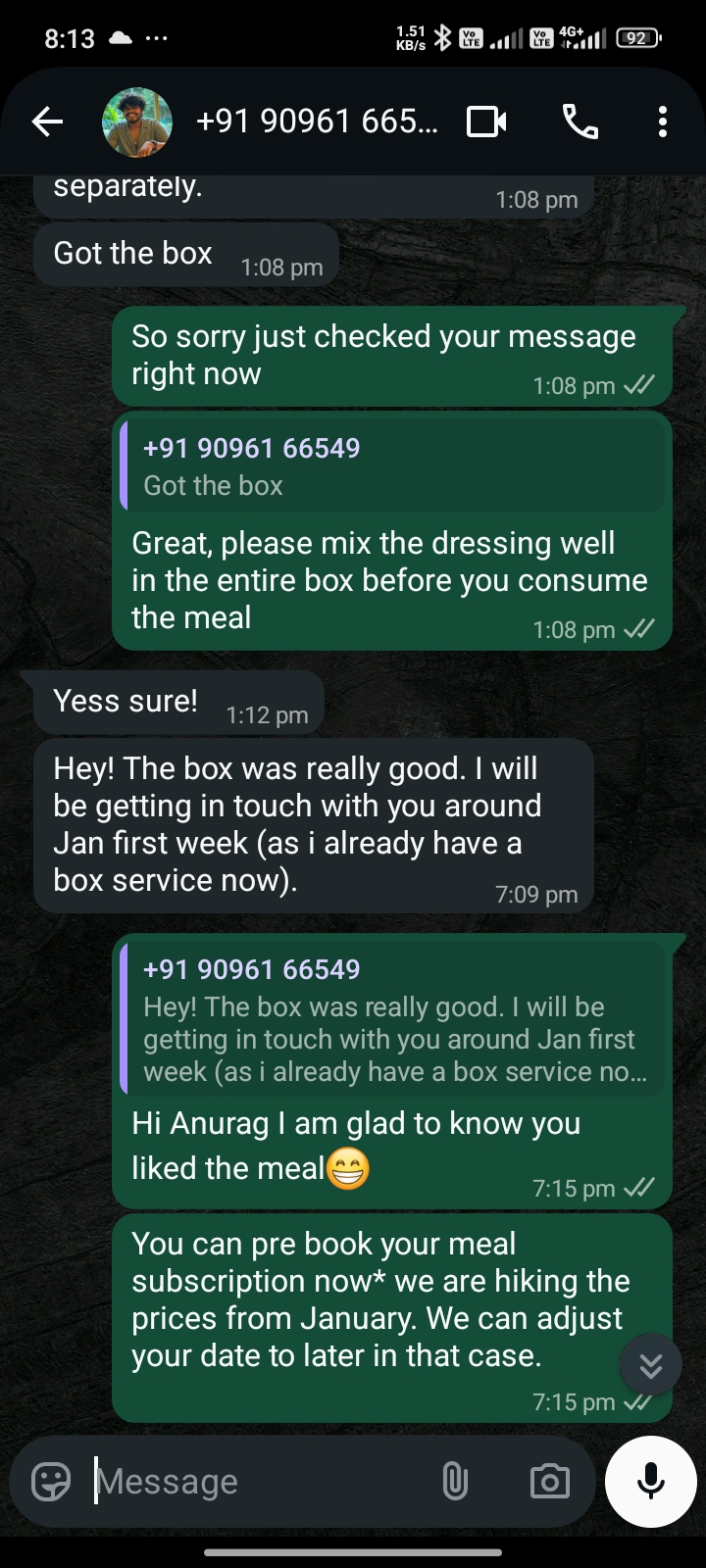Go back to the chat list

click(47, 122)
